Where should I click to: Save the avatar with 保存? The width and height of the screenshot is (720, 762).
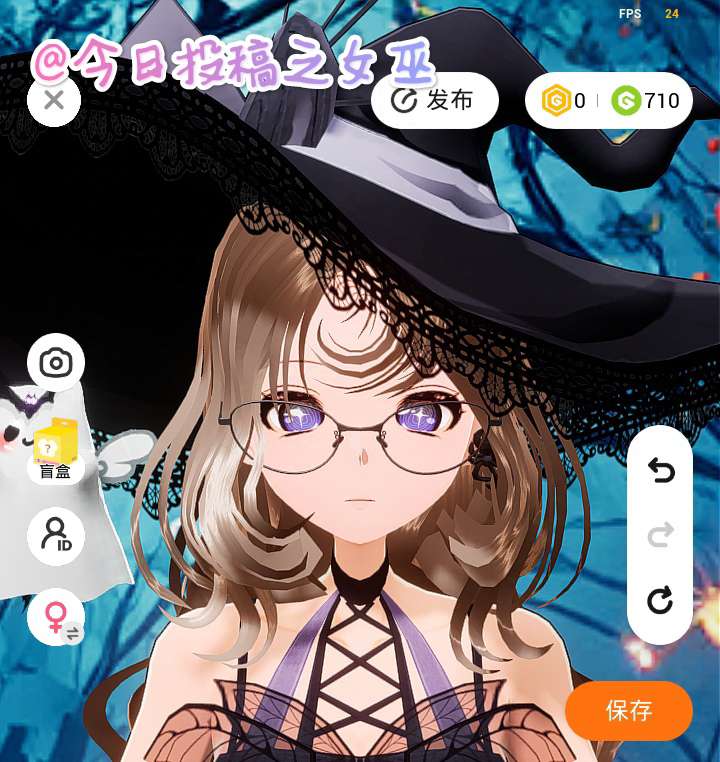629,711
